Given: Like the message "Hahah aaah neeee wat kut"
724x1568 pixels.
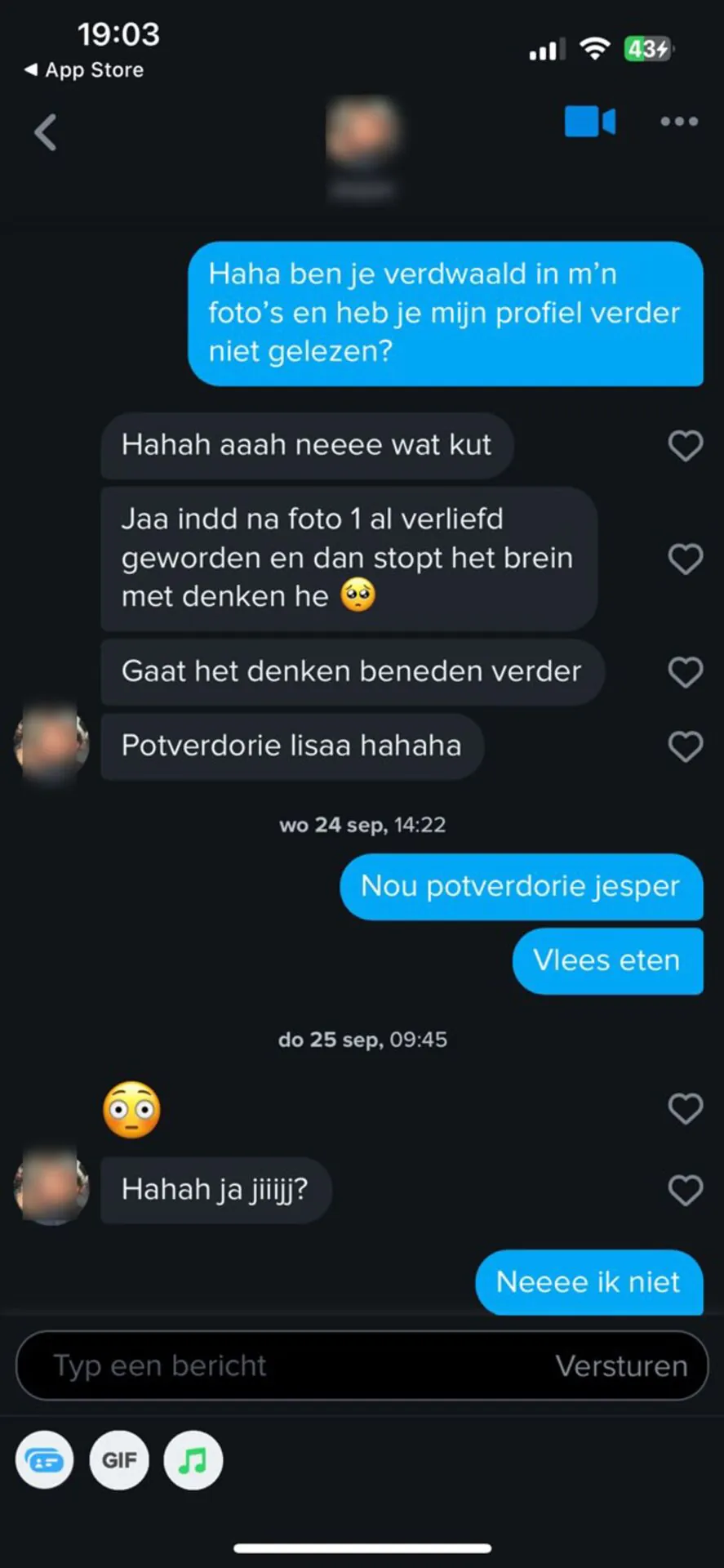Looking at the screenshot, I should pos(685,446).
